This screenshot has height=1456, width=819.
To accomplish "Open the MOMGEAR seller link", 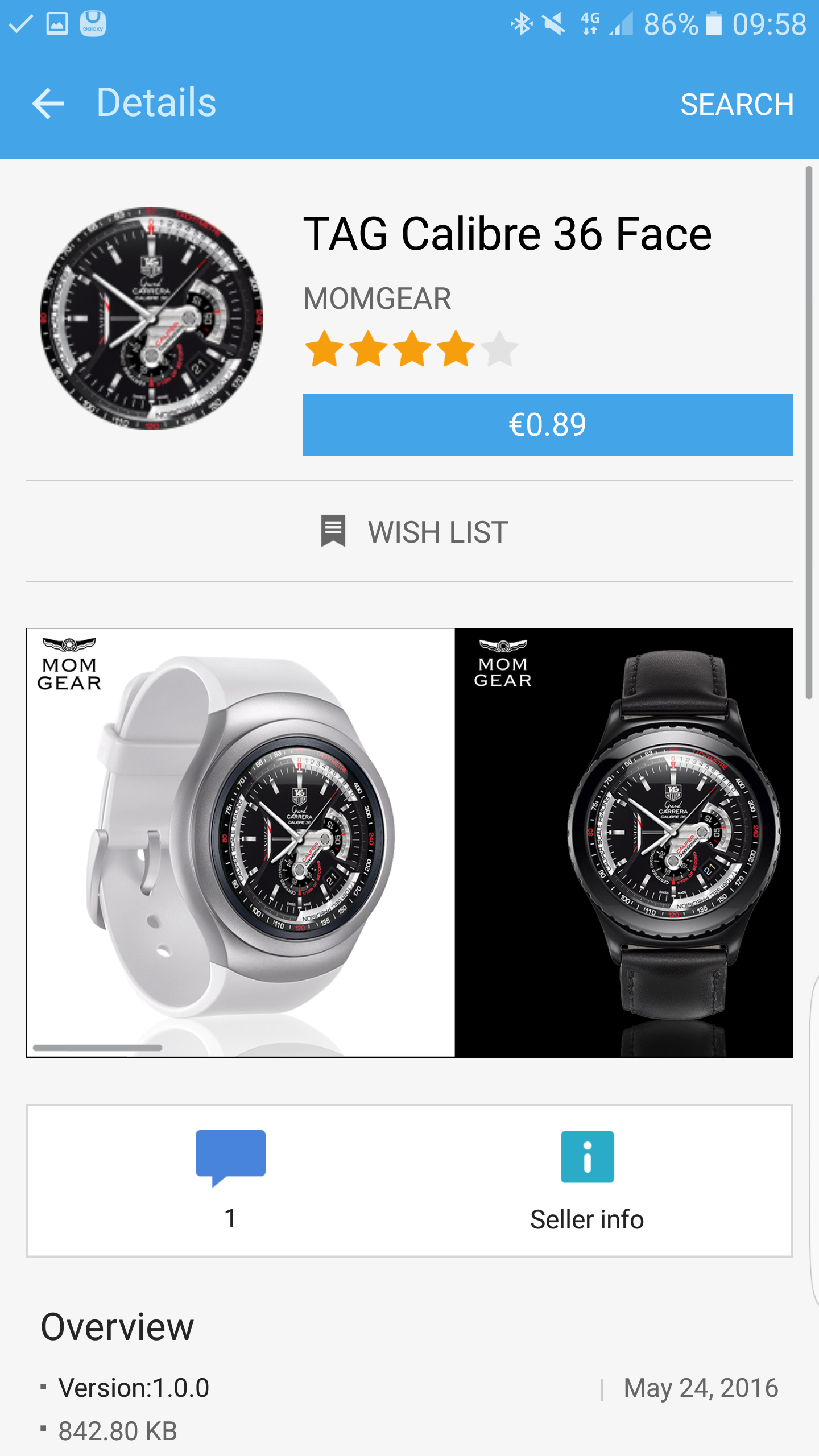I will coord(377,299).
